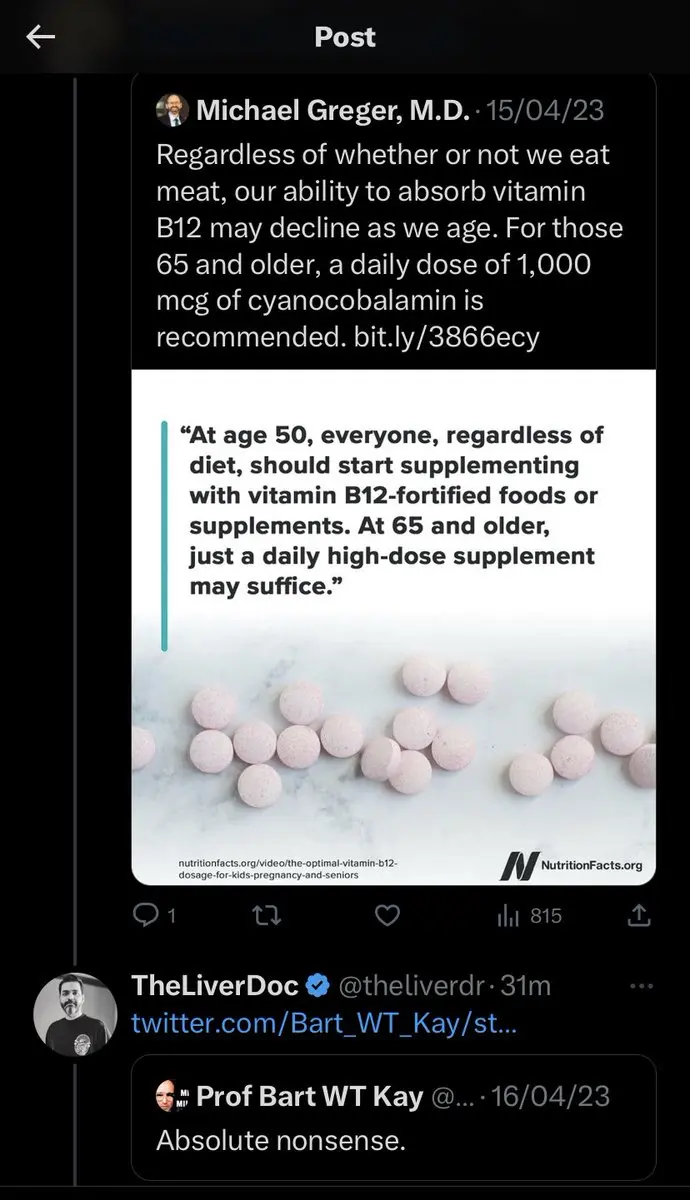Go back using the arrow icon
The width and height of the screenshot is (690, 1200).
pos(41,37)
